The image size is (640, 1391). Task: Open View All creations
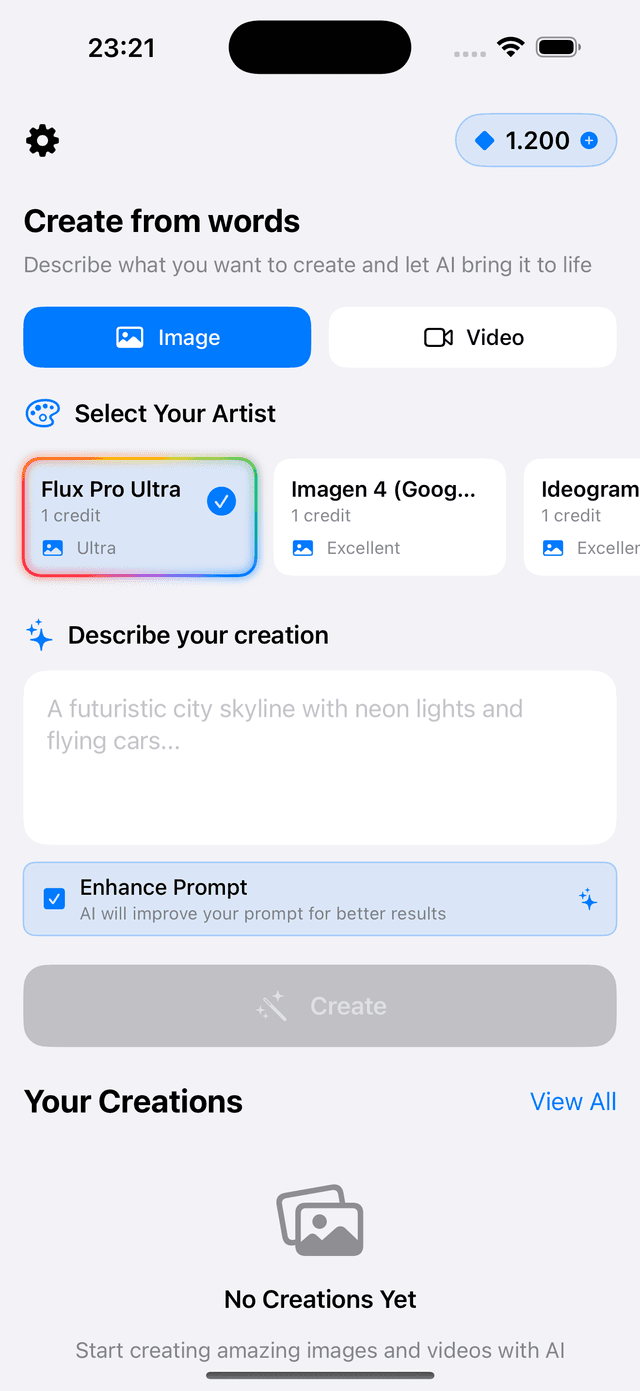pos(572,1102)
